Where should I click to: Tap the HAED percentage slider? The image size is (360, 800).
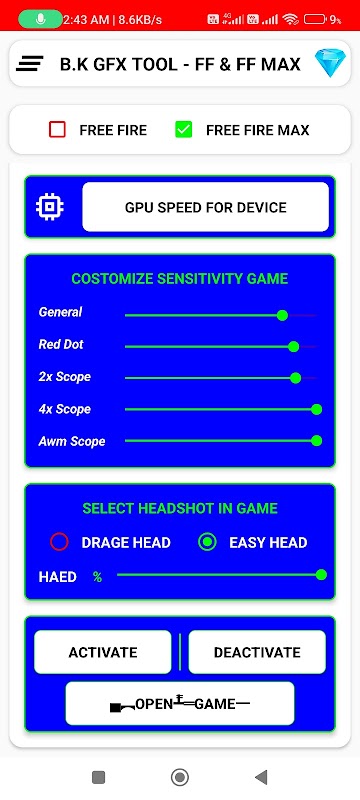221,575
